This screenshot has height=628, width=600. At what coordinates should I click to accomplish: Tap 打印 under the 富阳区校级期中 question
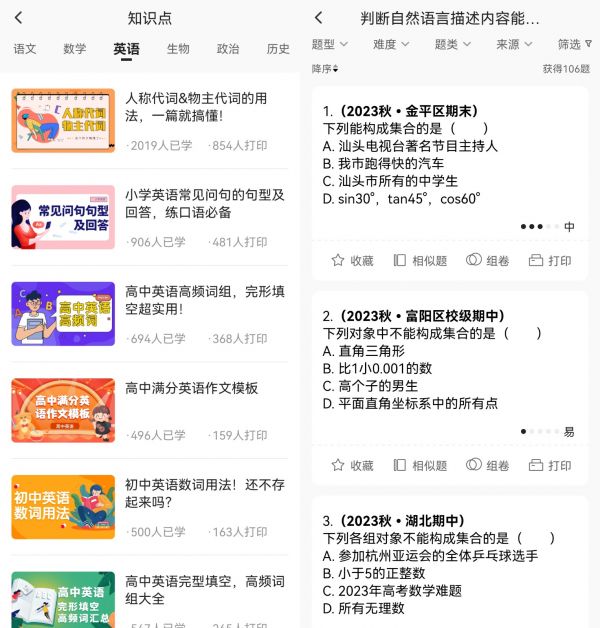click(x=550, y=465)
